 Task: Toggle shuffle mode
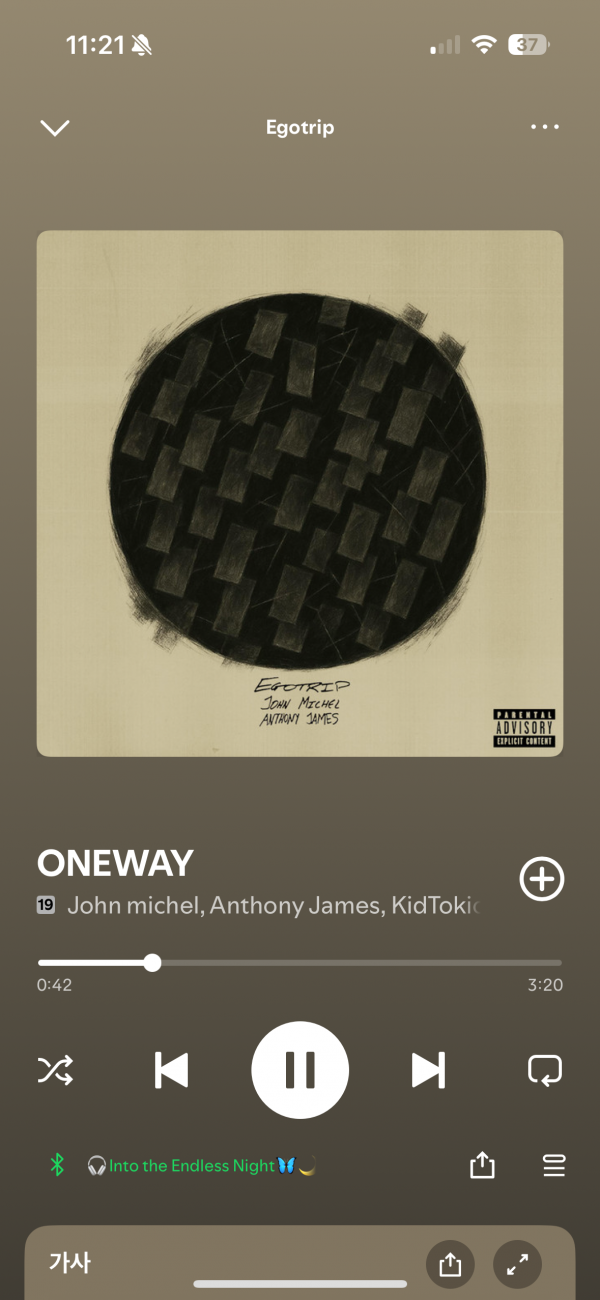tap(55, 1071)
